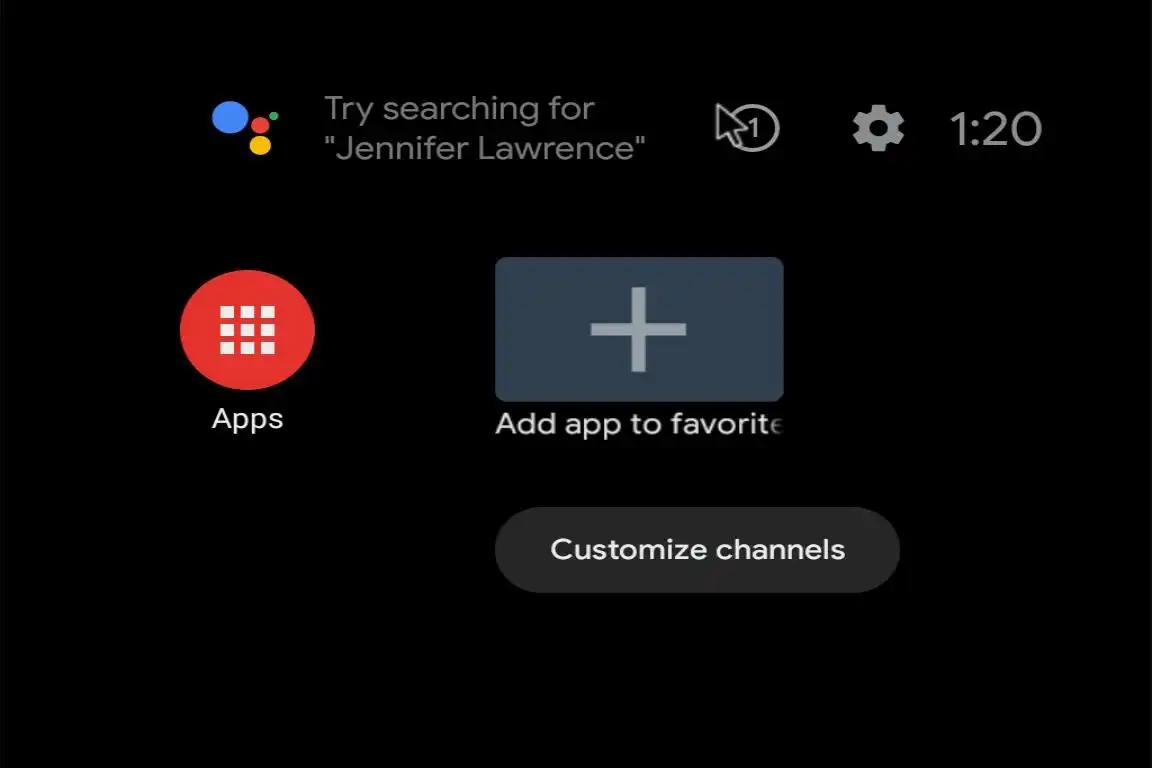
Task: Open notifications with one pending
Action: (x=747, y=128)
